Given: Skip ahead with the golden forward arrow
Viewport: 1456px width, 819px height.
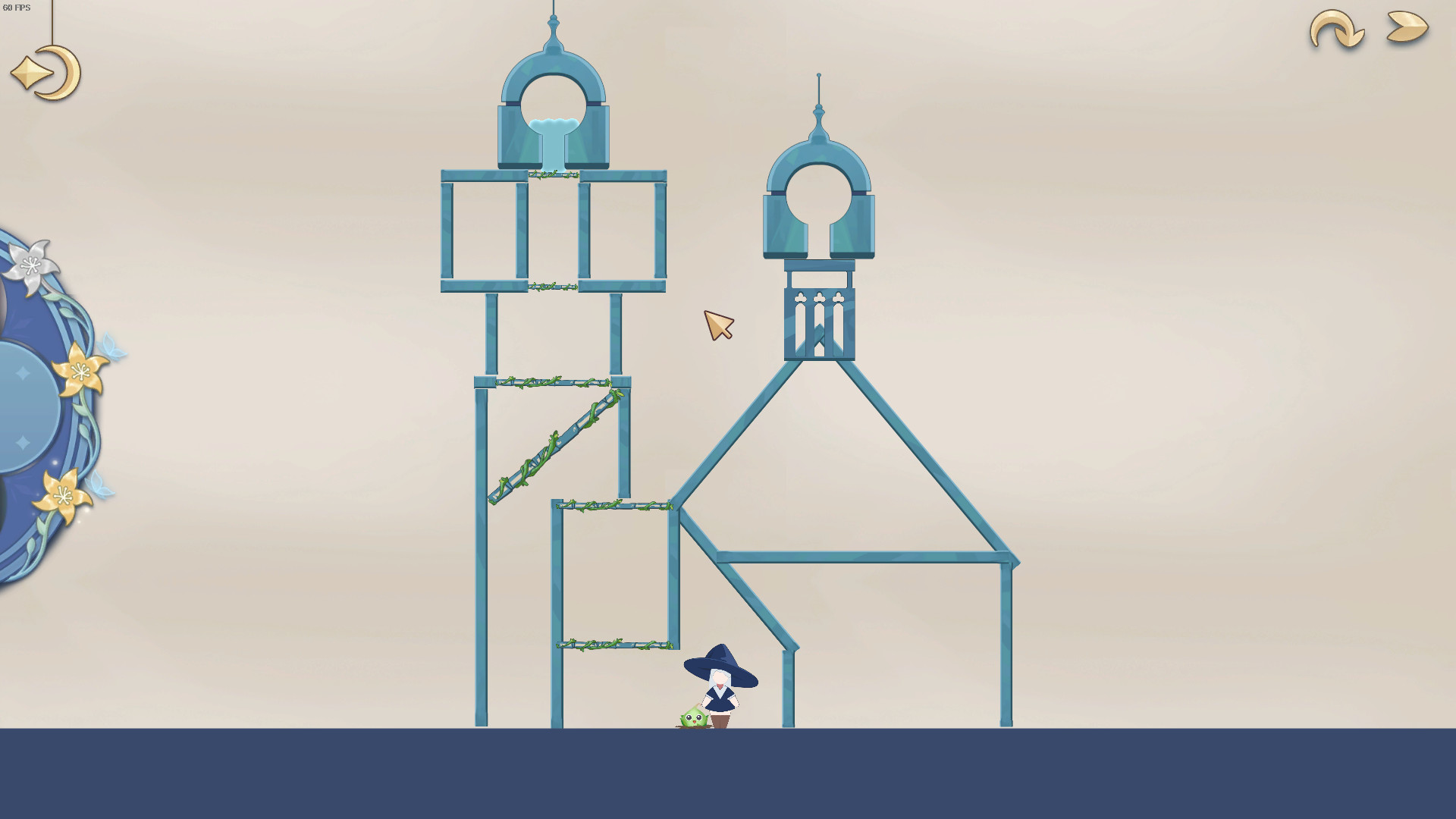Looking at the screenshot, I should click(1407, 27).
